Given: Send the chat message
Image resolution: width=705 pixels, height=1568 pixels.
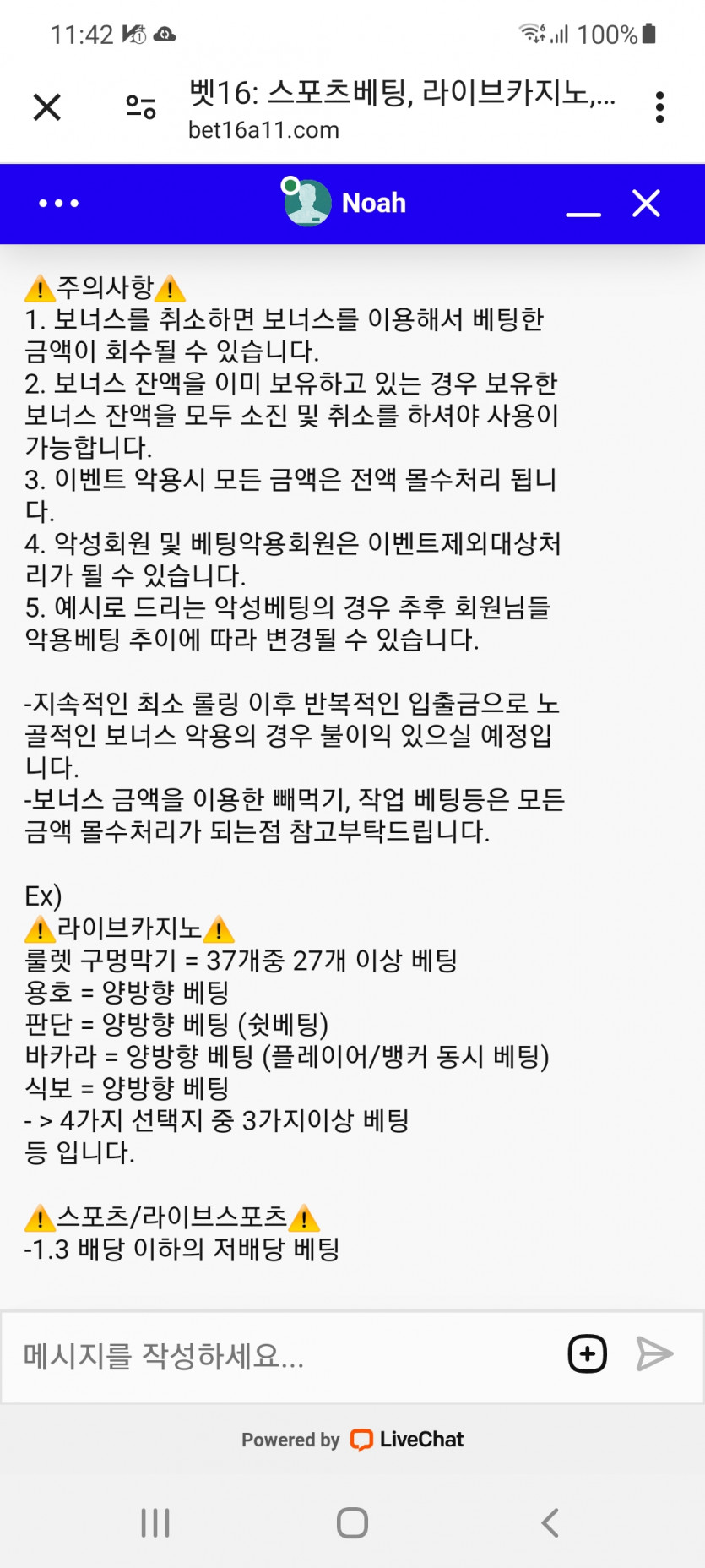Looking at the screenshot, I should tap(654, 1354).
